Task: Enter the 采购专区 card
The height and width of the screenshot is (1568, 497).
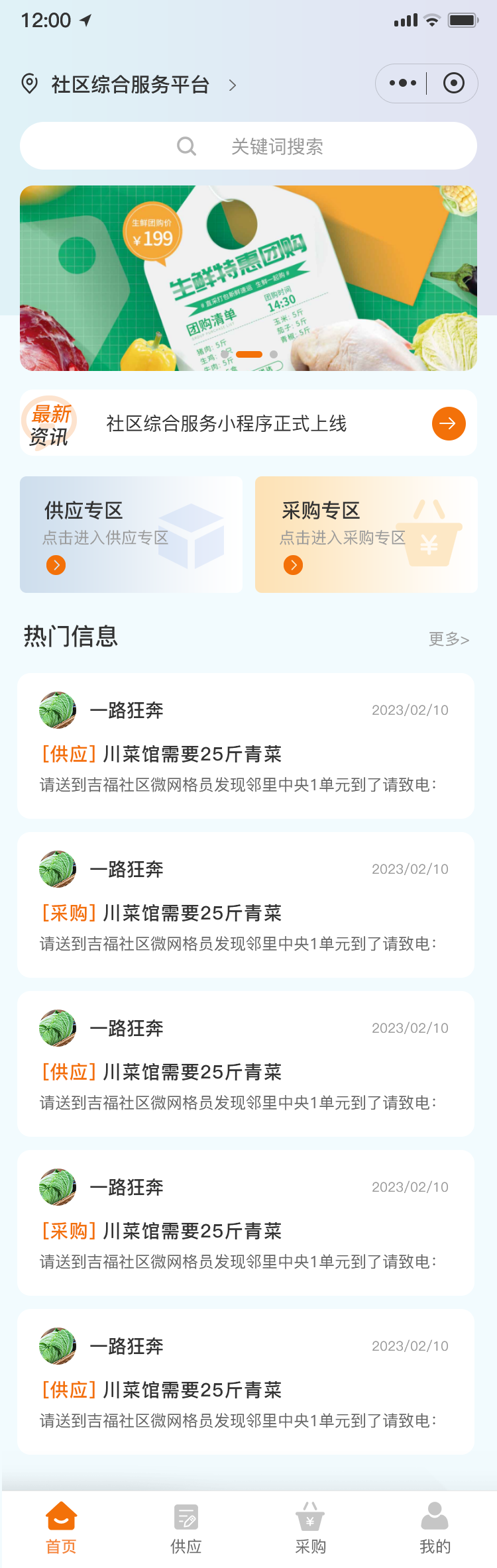Action: (366, 535)
